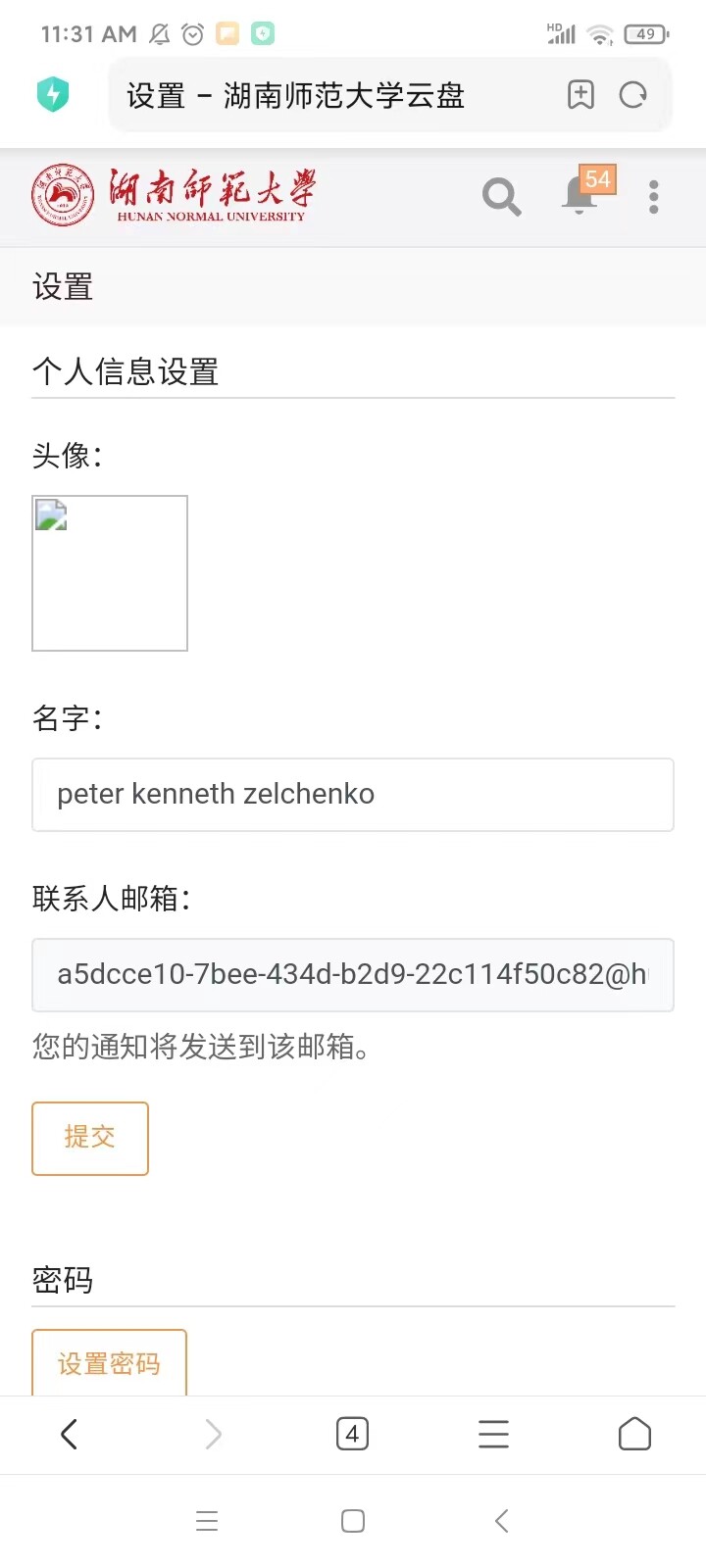Focus the contact email field

point(353,975)
